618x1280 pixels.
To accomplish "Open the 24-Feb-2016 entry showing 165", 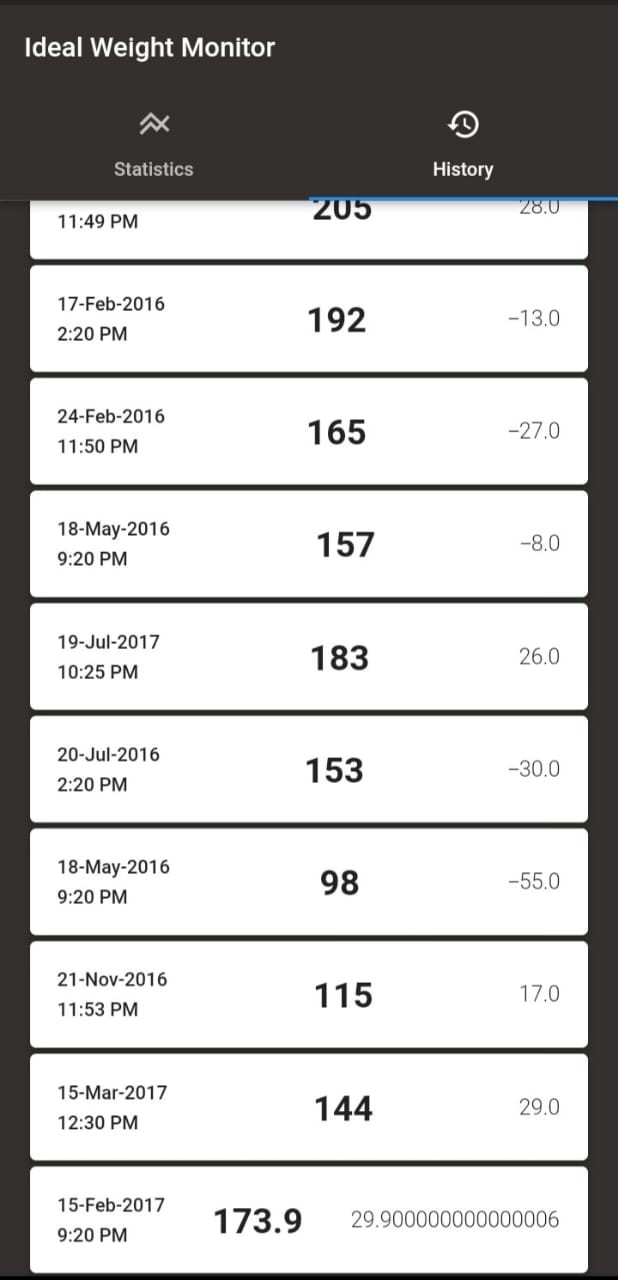I will [x=308, y=431].
